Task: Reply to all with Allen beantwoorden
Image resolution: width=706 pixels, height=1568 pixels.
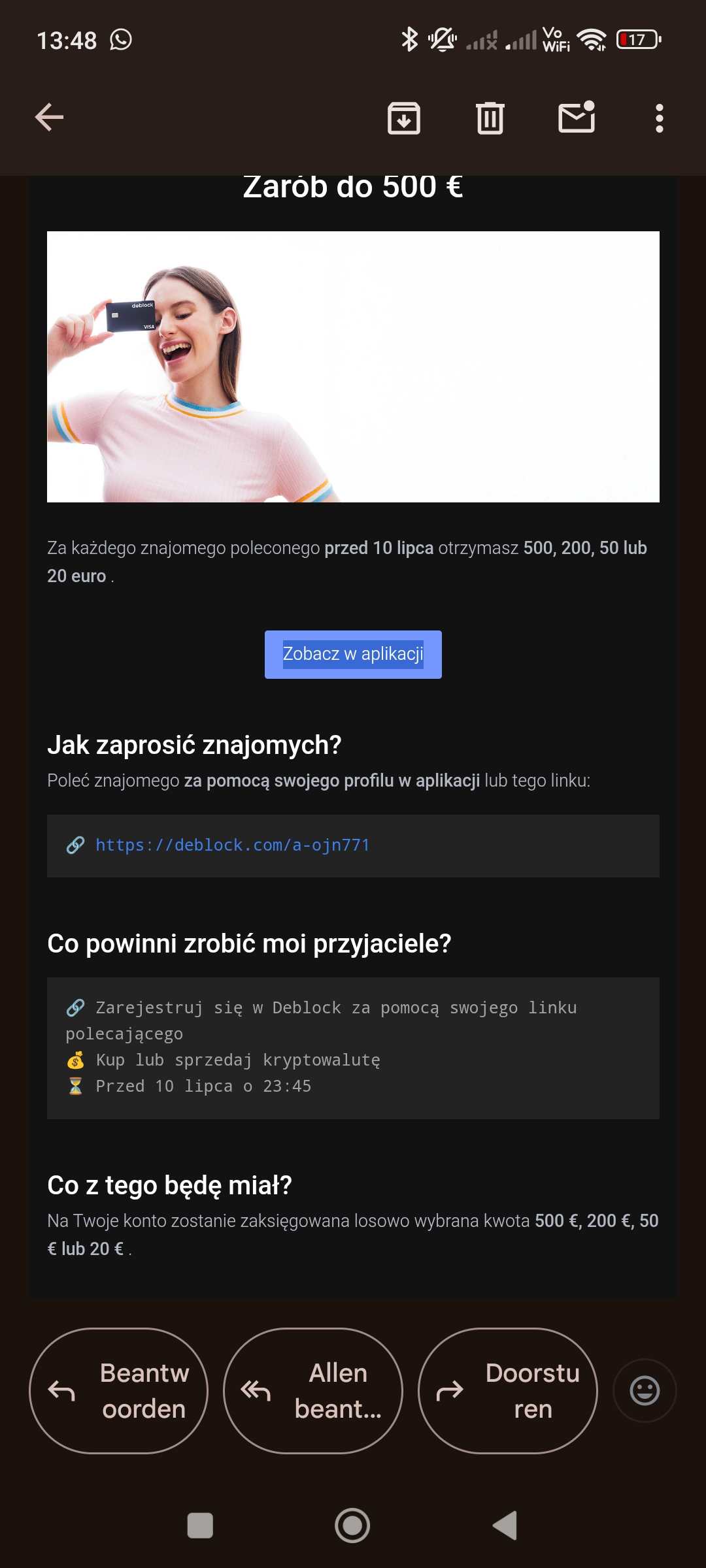Action: coord(313,1390)
